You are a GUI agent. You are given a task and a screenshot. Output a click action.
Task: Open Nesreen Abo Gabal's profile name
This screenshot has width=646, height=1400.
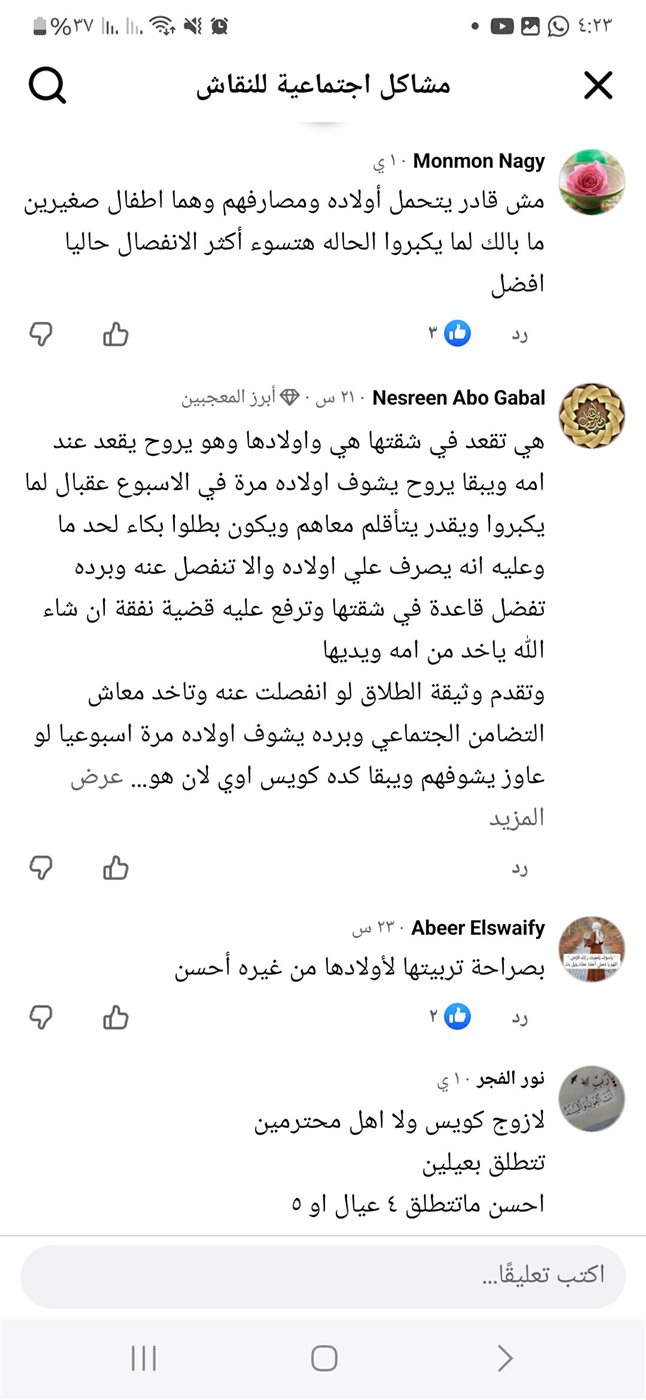coord(458,398)
